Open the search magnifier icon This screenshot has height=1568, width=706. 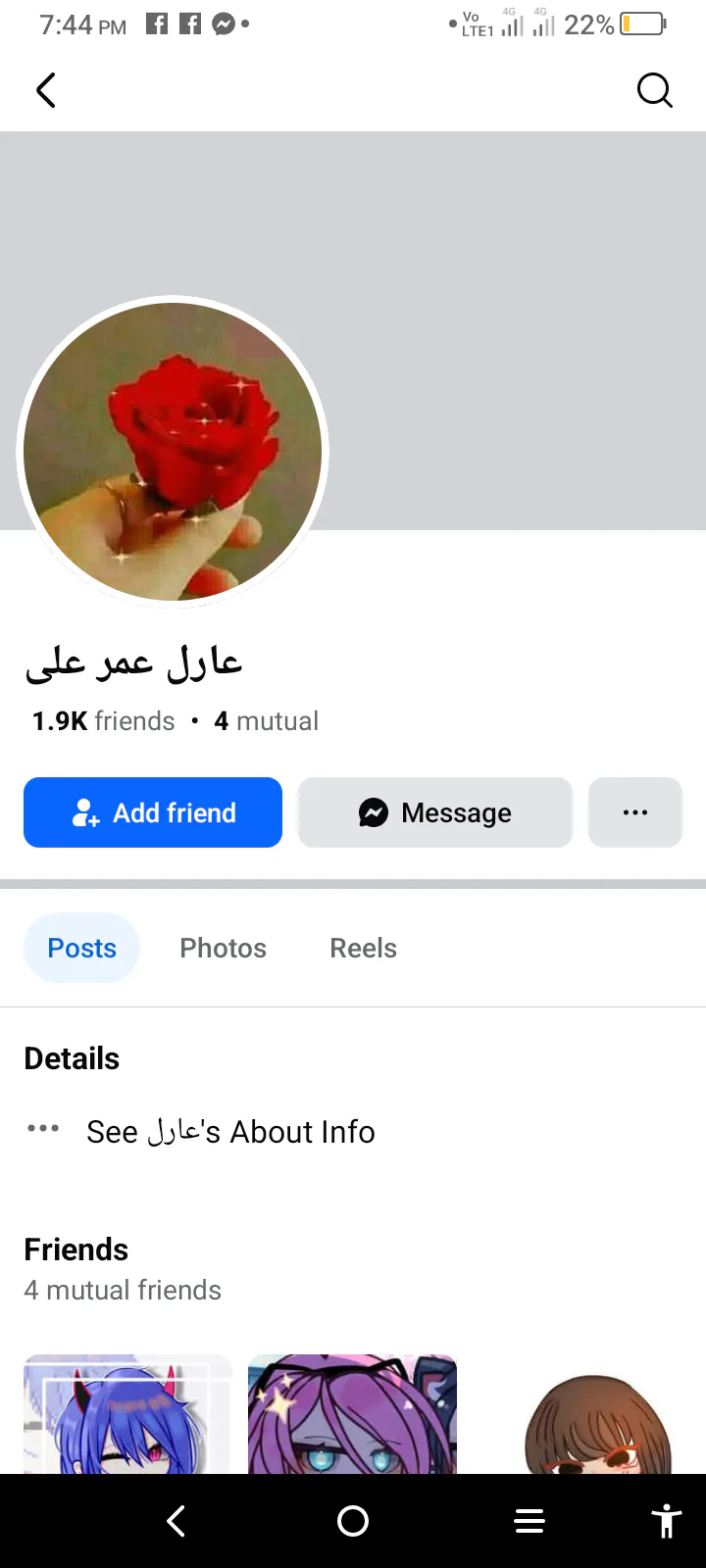pyautogui.click(x=654, y=90)
